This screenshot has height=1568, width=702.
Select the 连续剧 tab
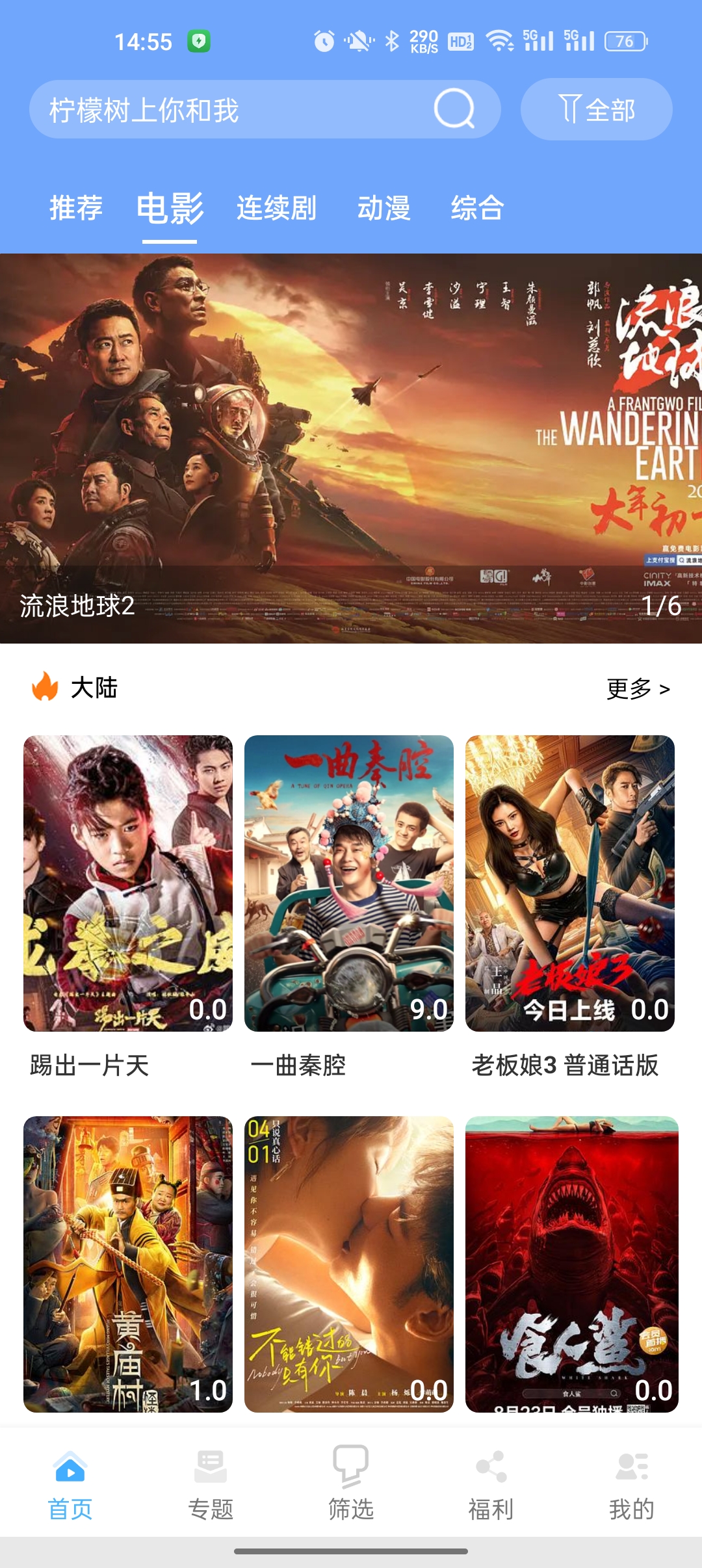[276, 209]
